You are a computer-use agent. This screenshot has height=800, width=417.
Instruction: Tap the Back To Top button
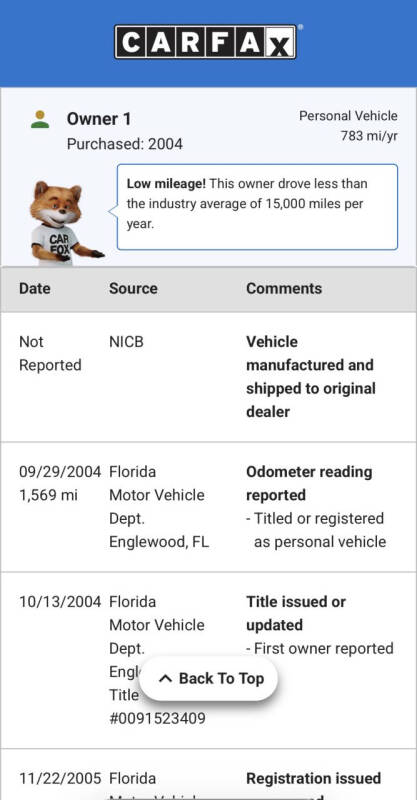click(208, 679)
